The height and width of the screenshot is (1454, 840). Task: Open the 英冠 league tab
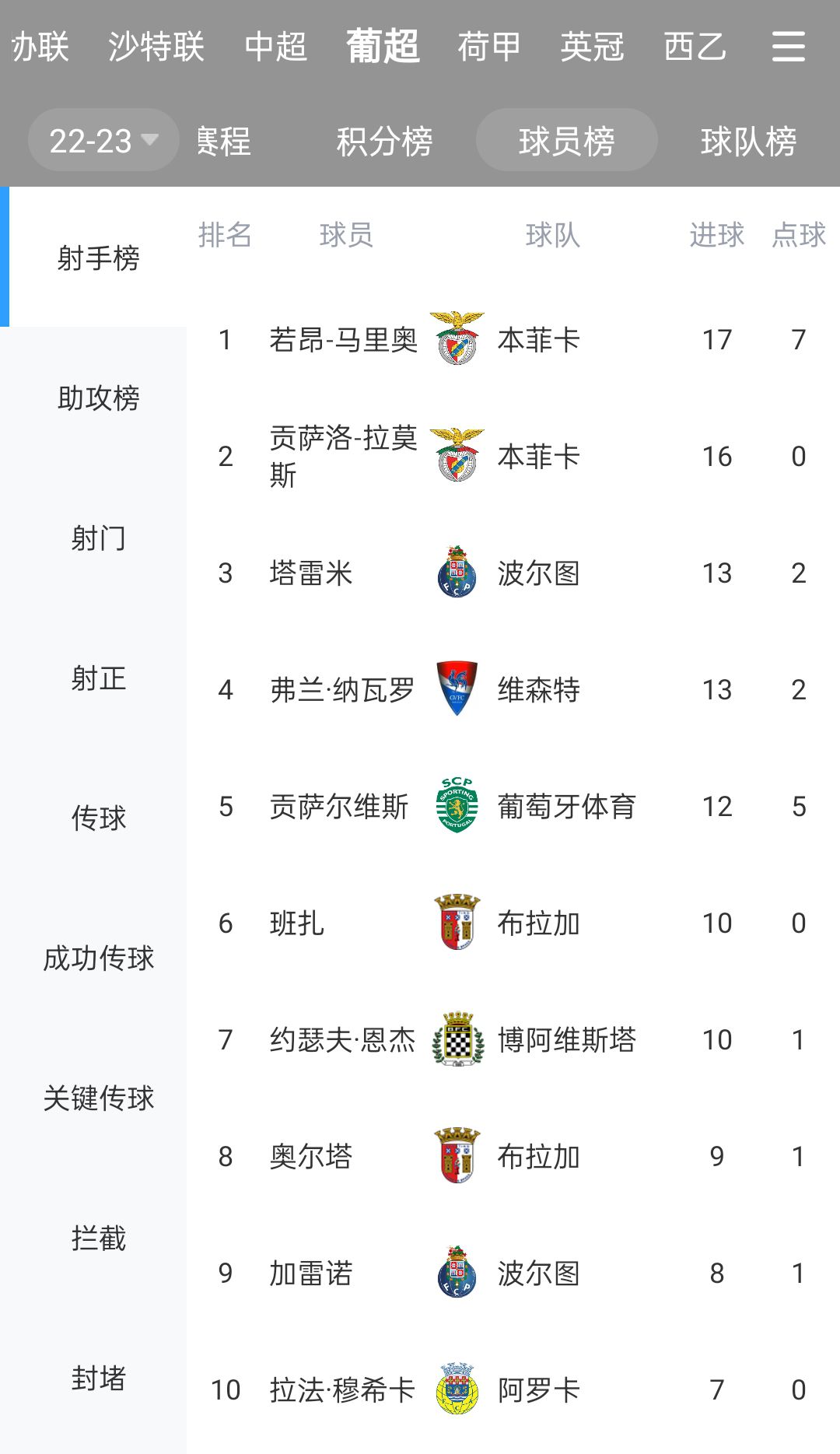click(592, 47)
